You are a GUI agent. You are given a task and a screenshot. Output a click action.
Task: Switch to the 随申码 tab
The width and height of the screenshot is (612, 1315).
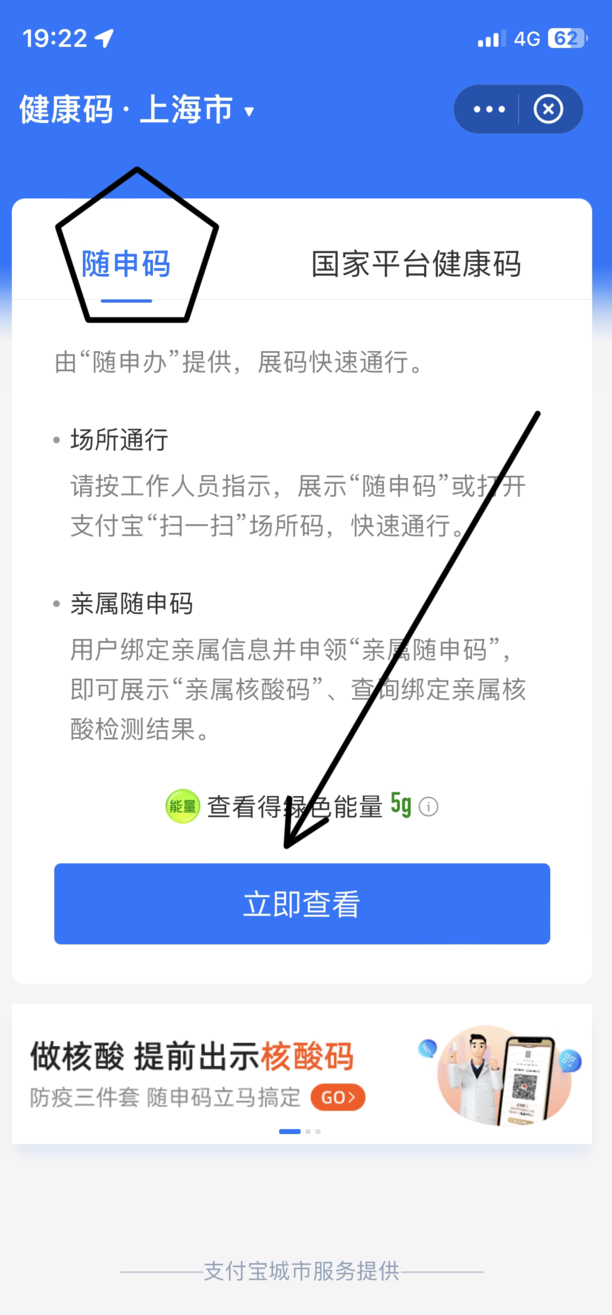tap(126, 264)
